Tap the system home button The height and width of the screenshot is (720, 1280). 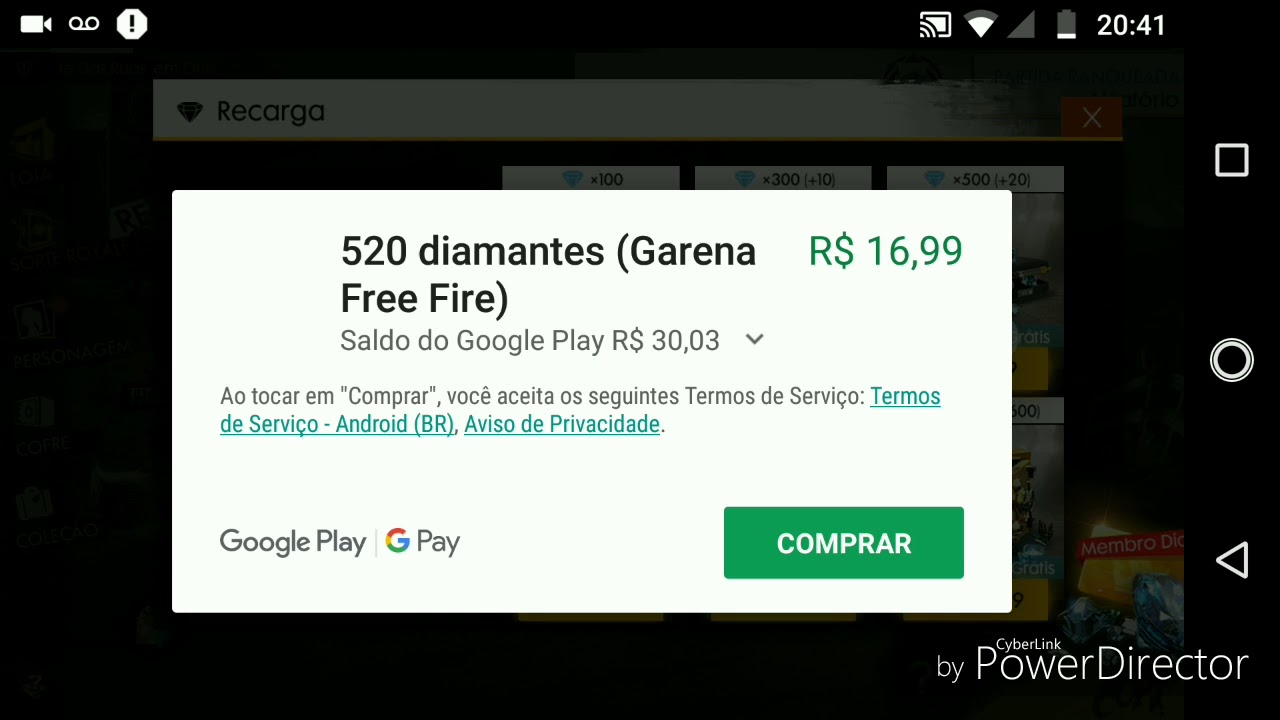coord(1231,361)
